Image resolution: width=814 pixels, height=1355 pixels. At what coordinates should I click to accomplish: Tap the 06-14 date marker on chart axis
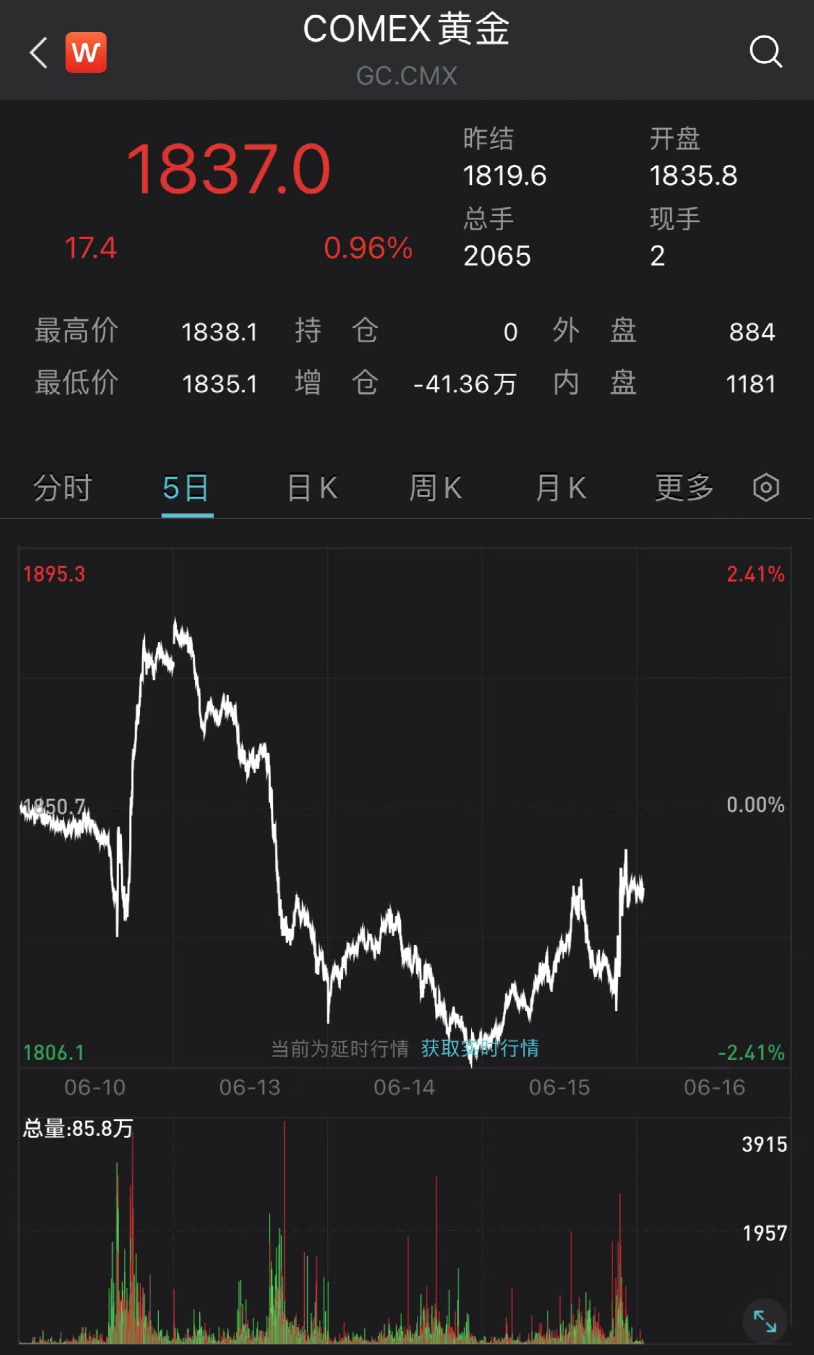[x=404, y=1088]
